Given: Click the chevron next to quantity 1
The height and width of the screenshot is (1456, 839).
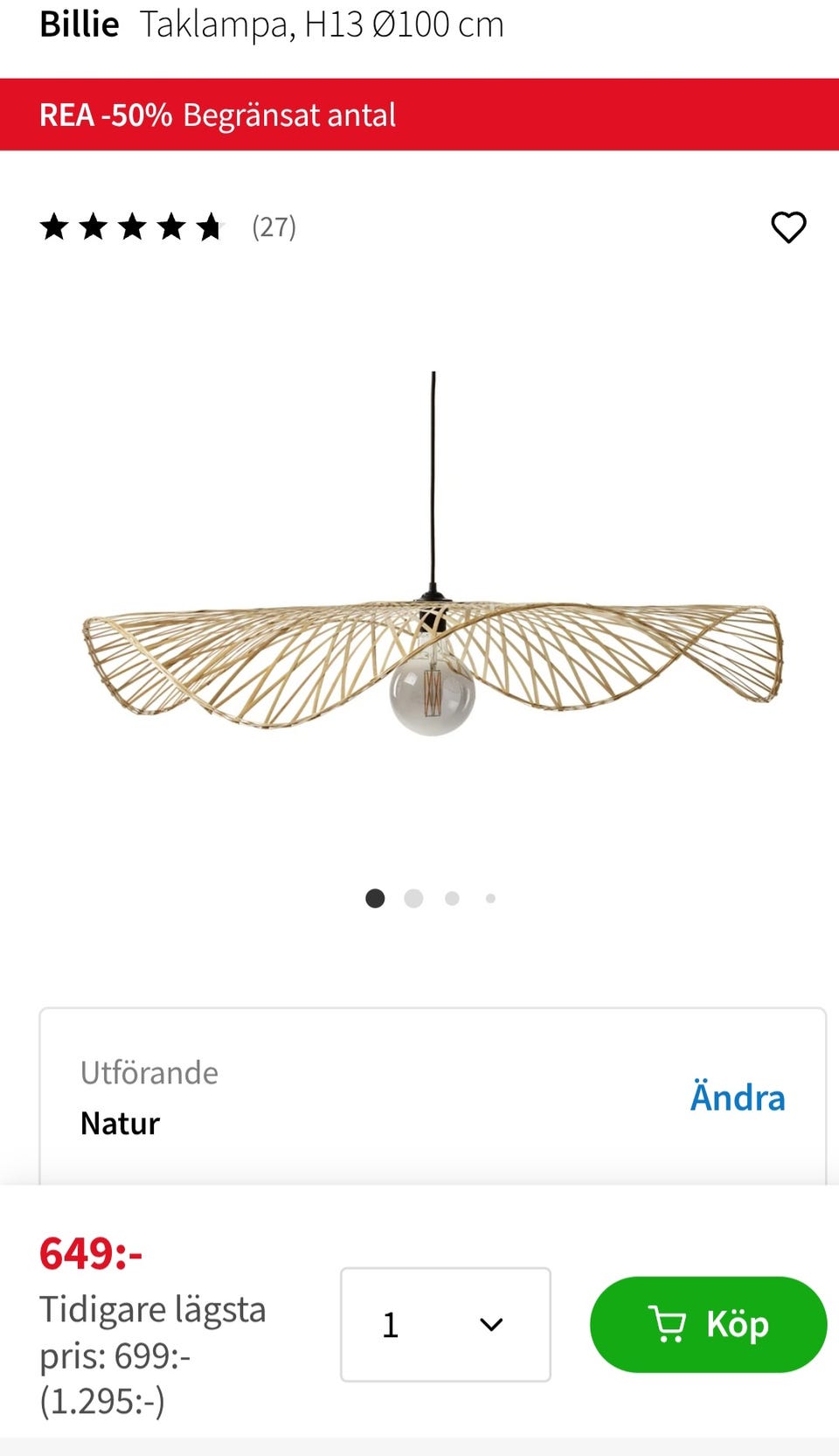Looking at the screenshot, I should 490,1324.
